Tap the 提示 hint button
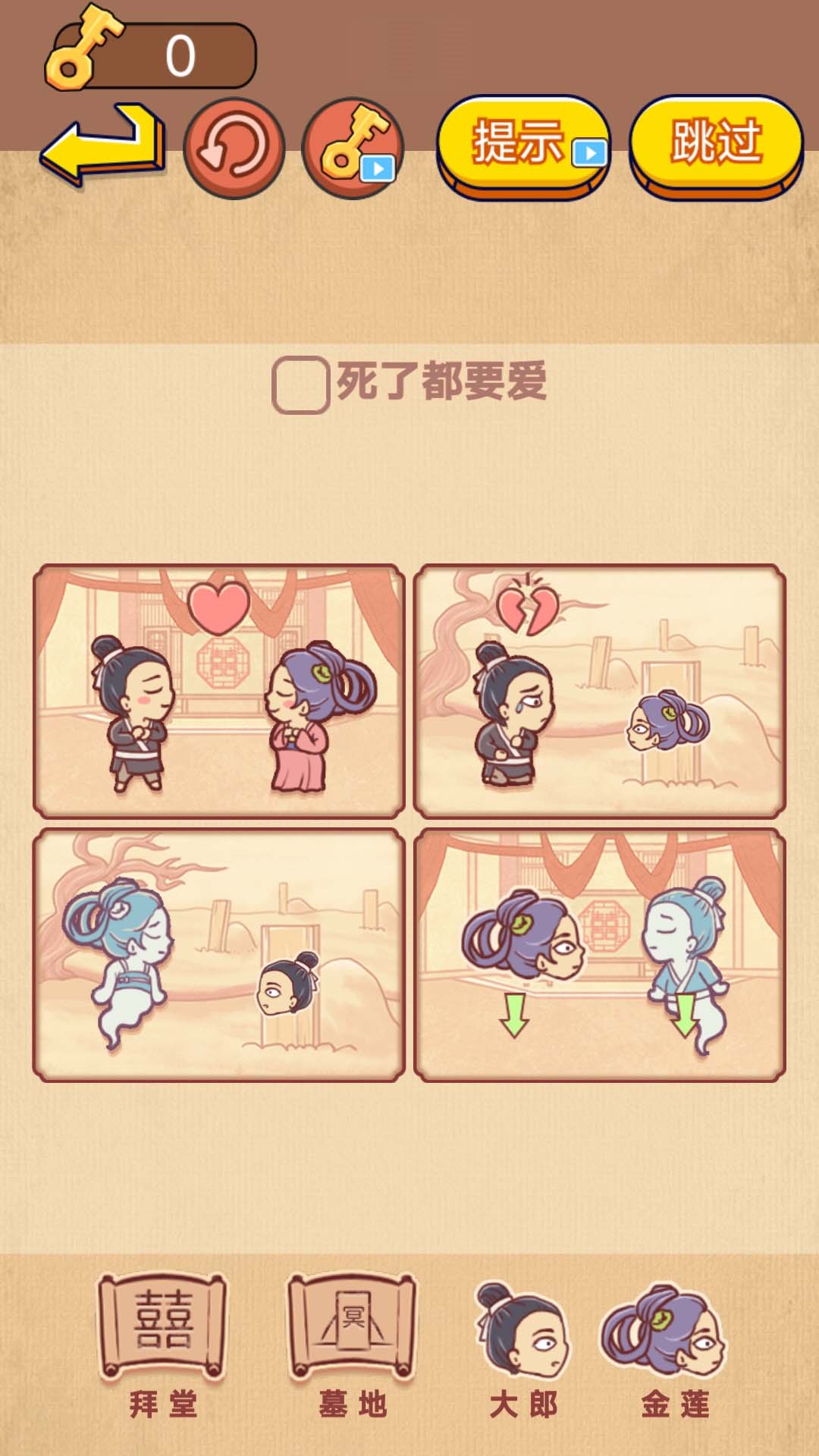 pos(522,143)
